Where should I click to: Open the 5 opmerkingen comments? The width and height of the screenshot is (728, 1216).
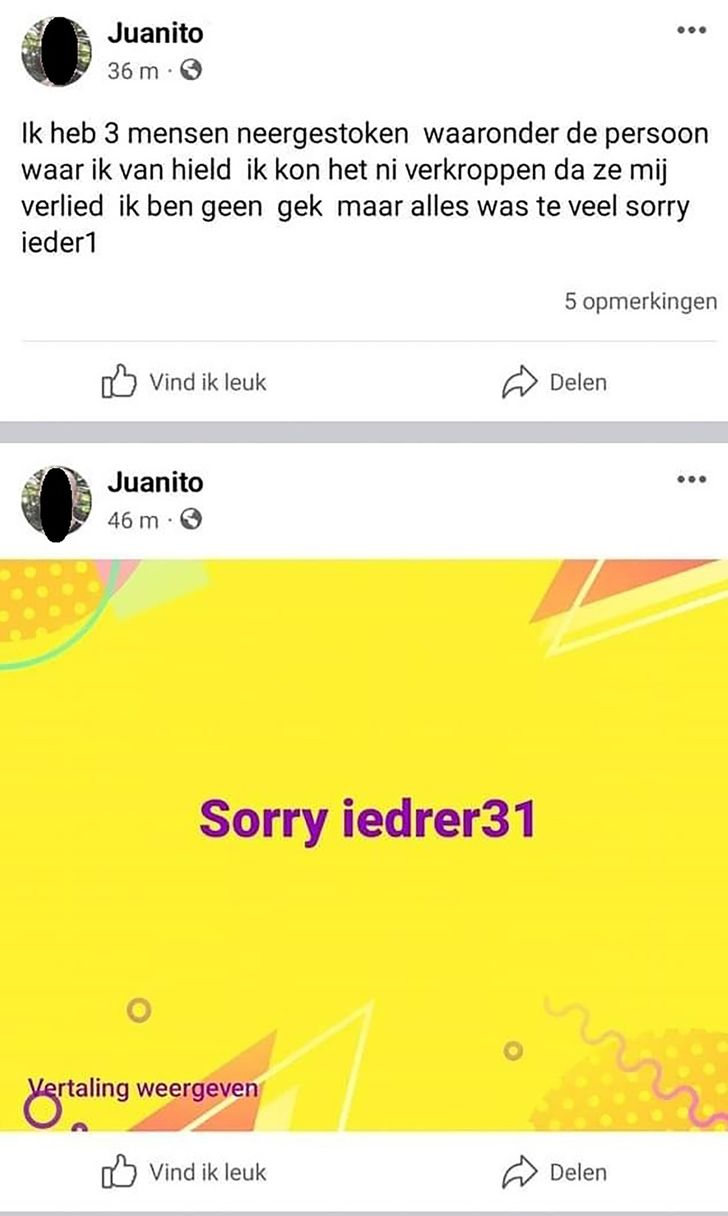click(x=640, y=301)
